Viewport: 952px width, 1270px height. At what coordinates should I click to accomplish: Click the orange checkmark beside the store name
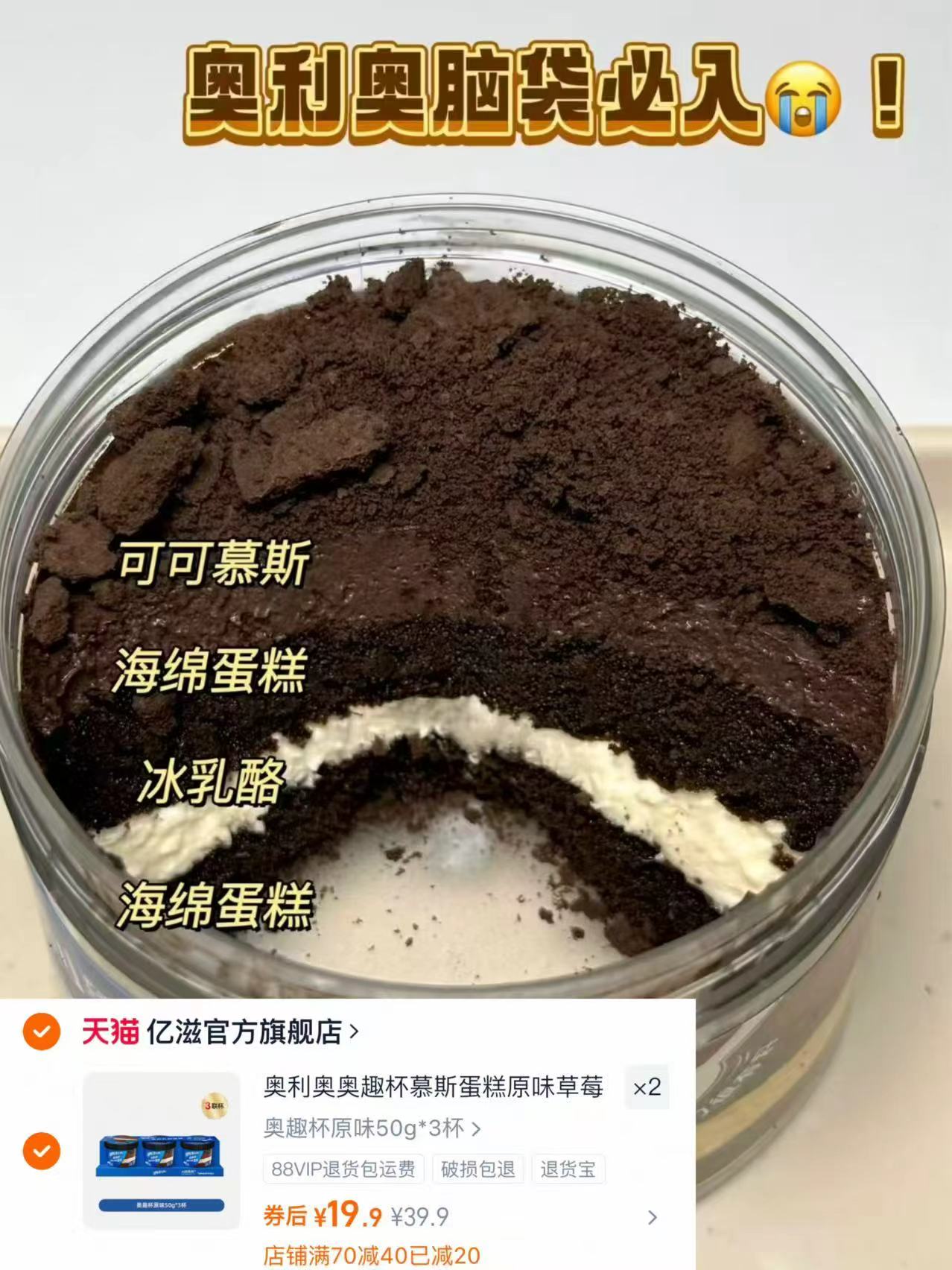click(x=41, y=1032)
